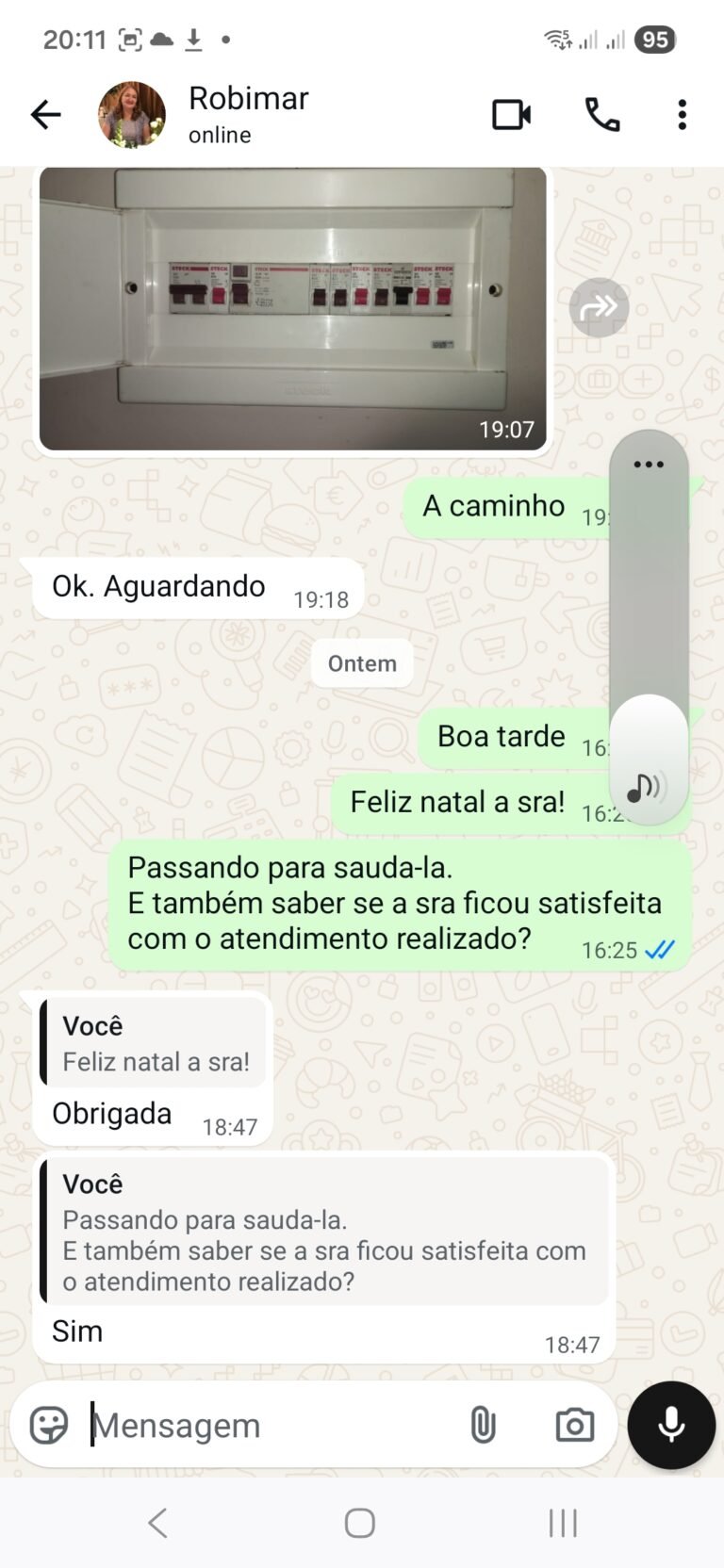Start a video call with Robimar
Image resolution: width=724 pixels, height=1568 pixels.
pos(510,115)
